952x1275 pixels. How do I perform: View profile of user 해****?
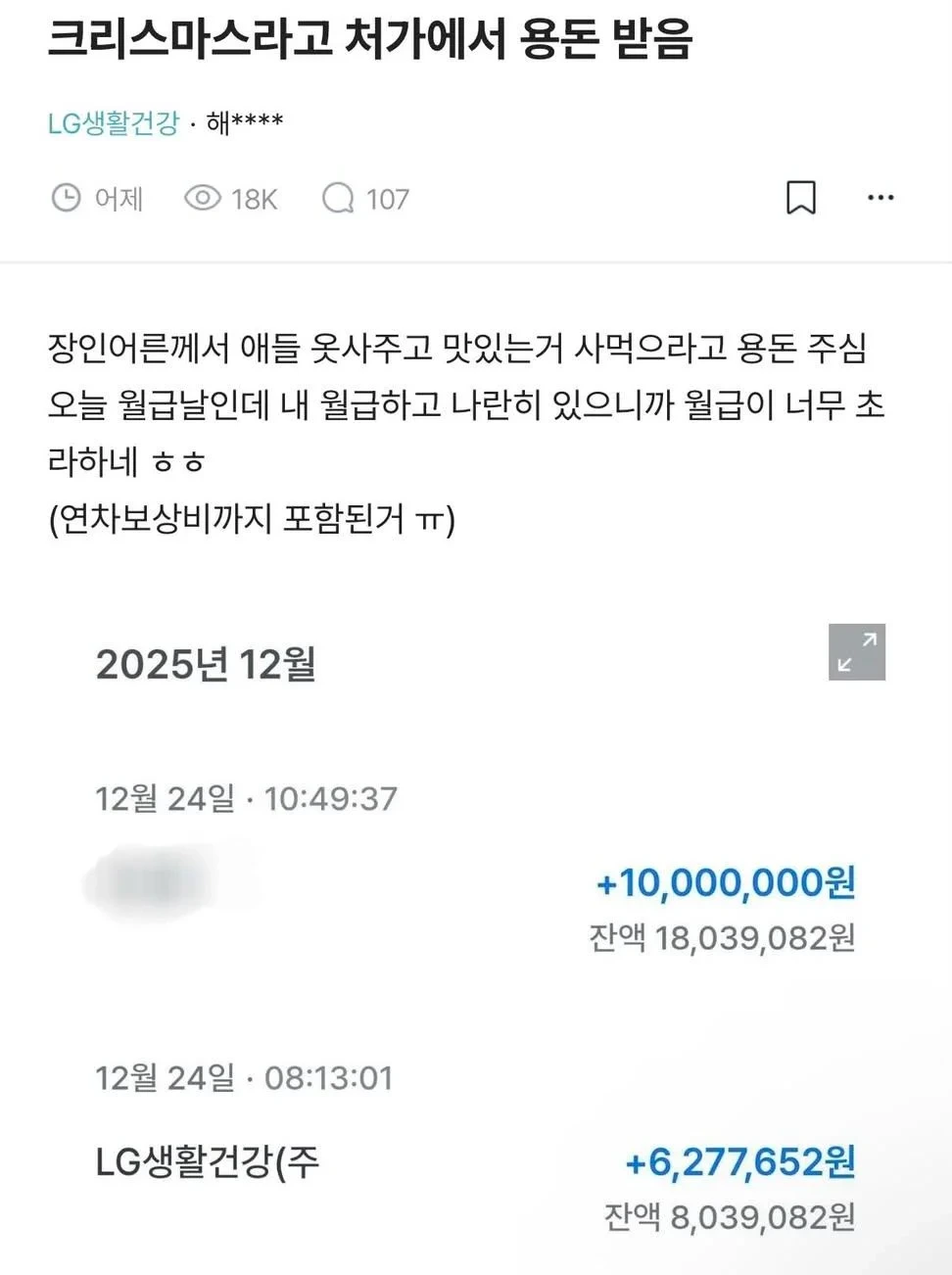[x=245, y=121]
